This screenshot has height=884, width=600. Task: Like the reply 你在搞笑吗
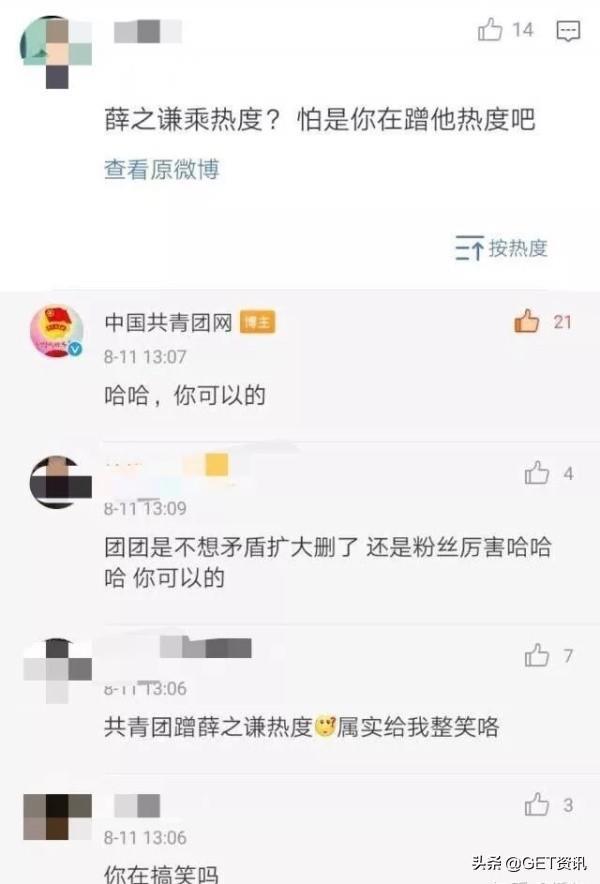pos(537,804)
